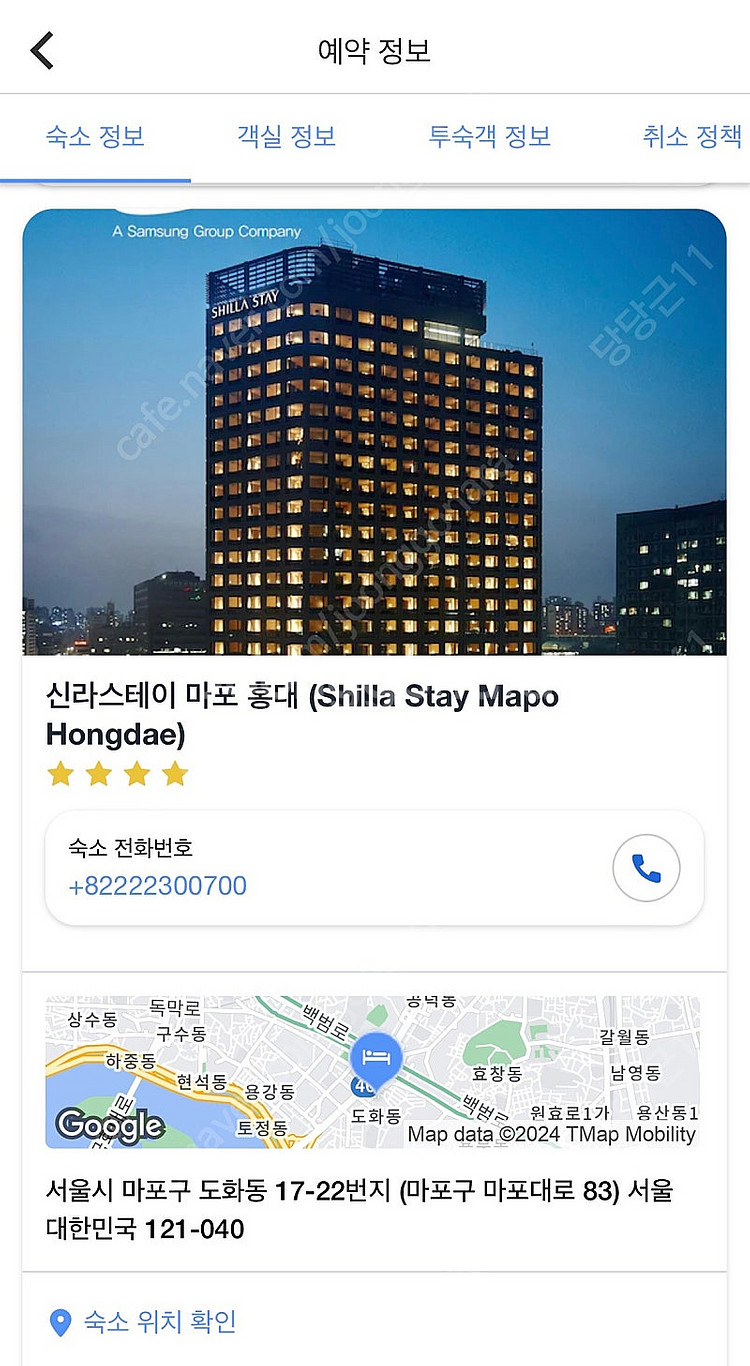Select the hotel exterior photo
This screenshot has width=750, height=1366.
tap(375, 432)
